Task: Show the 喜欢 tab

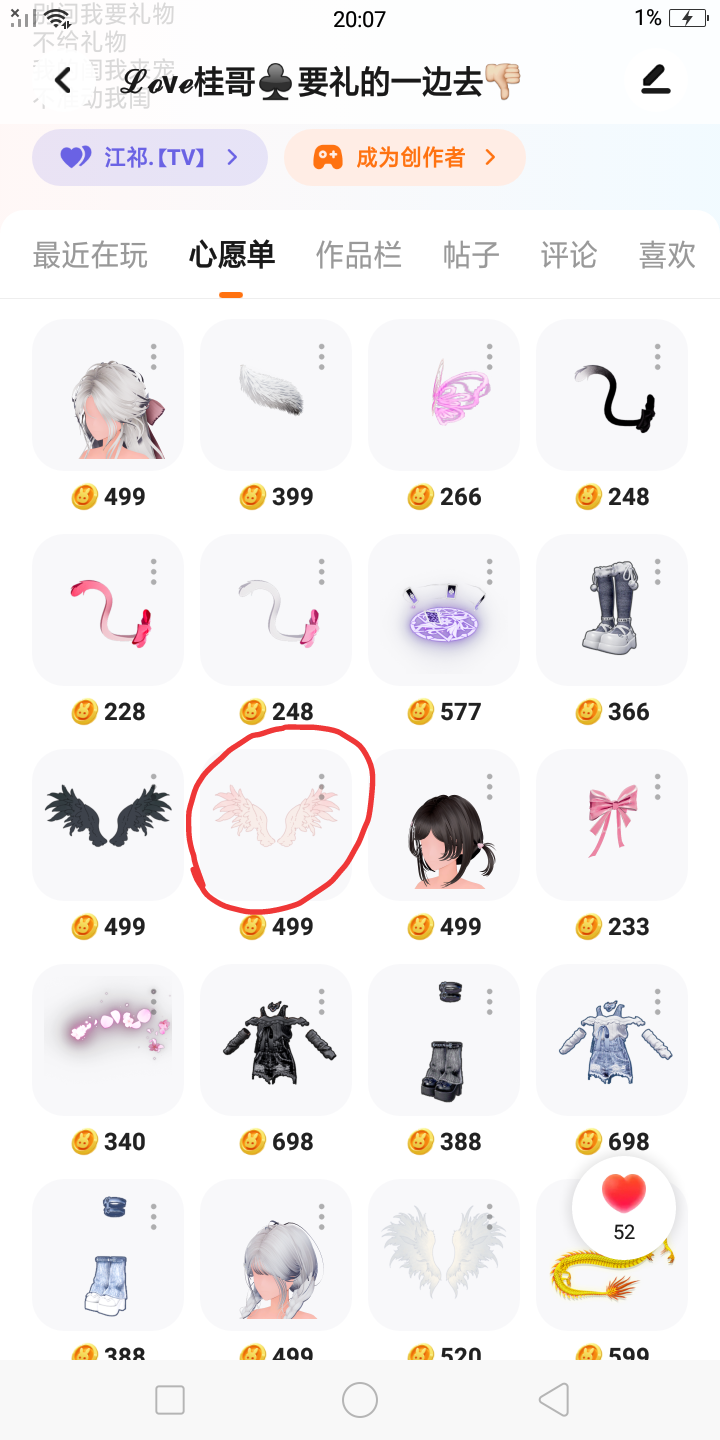Action: pyautogui.click(x=667, y=255)
